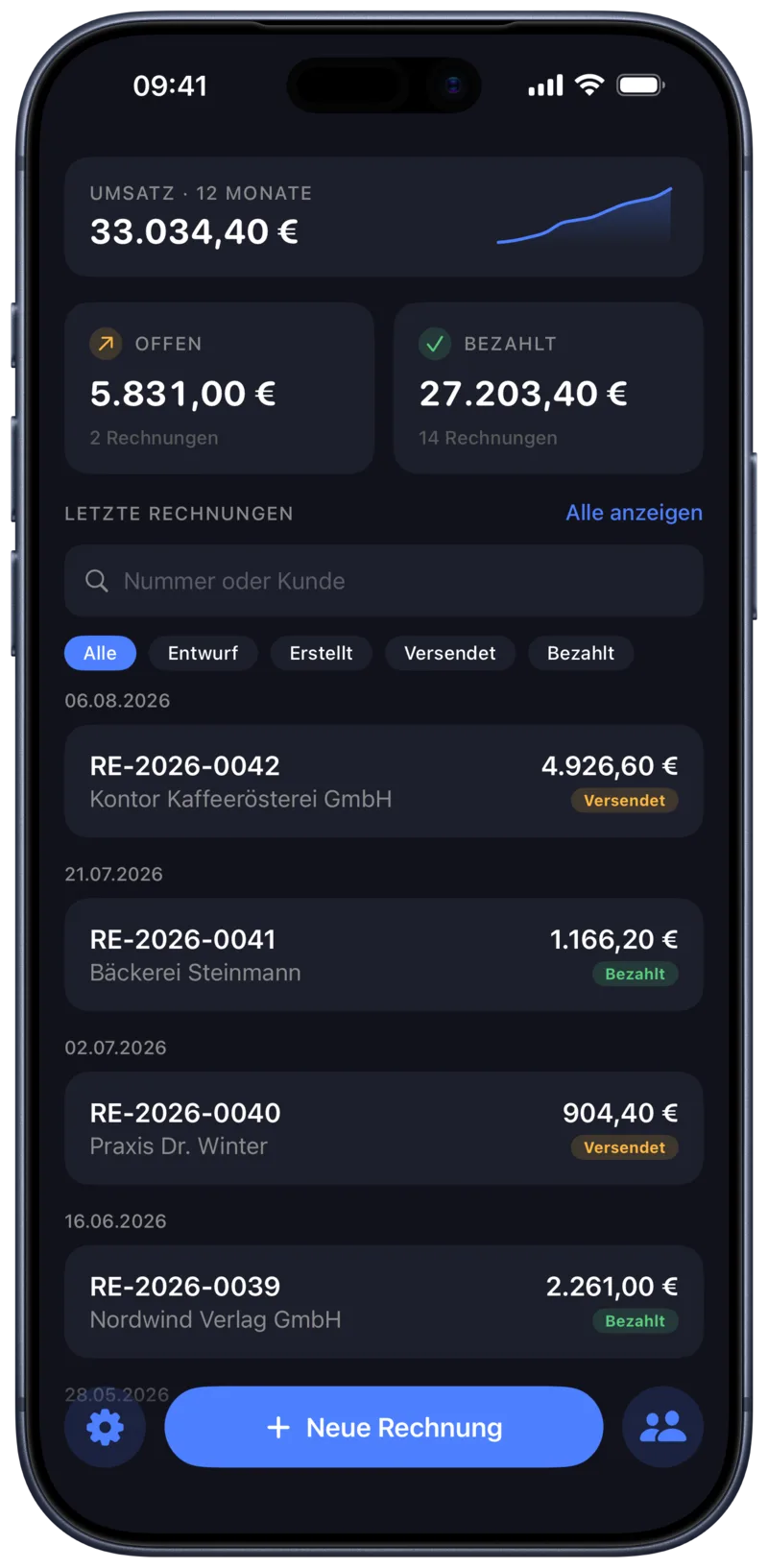Screen dimensions: 768x1568
Task: Create a new invoice with Neue Rechnung
Action: [384, 1427]
